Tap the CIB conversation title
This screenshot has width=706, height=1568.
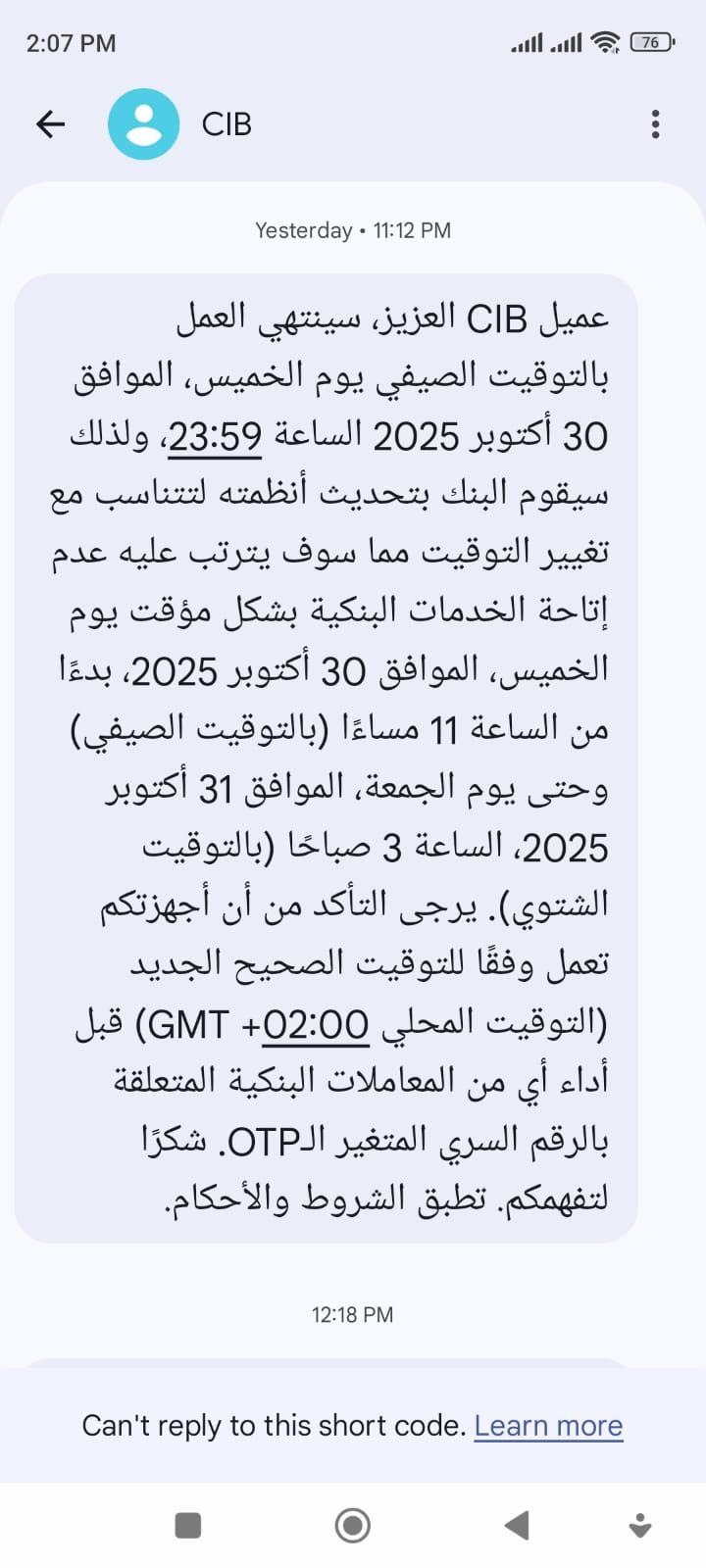coord(227,124)
